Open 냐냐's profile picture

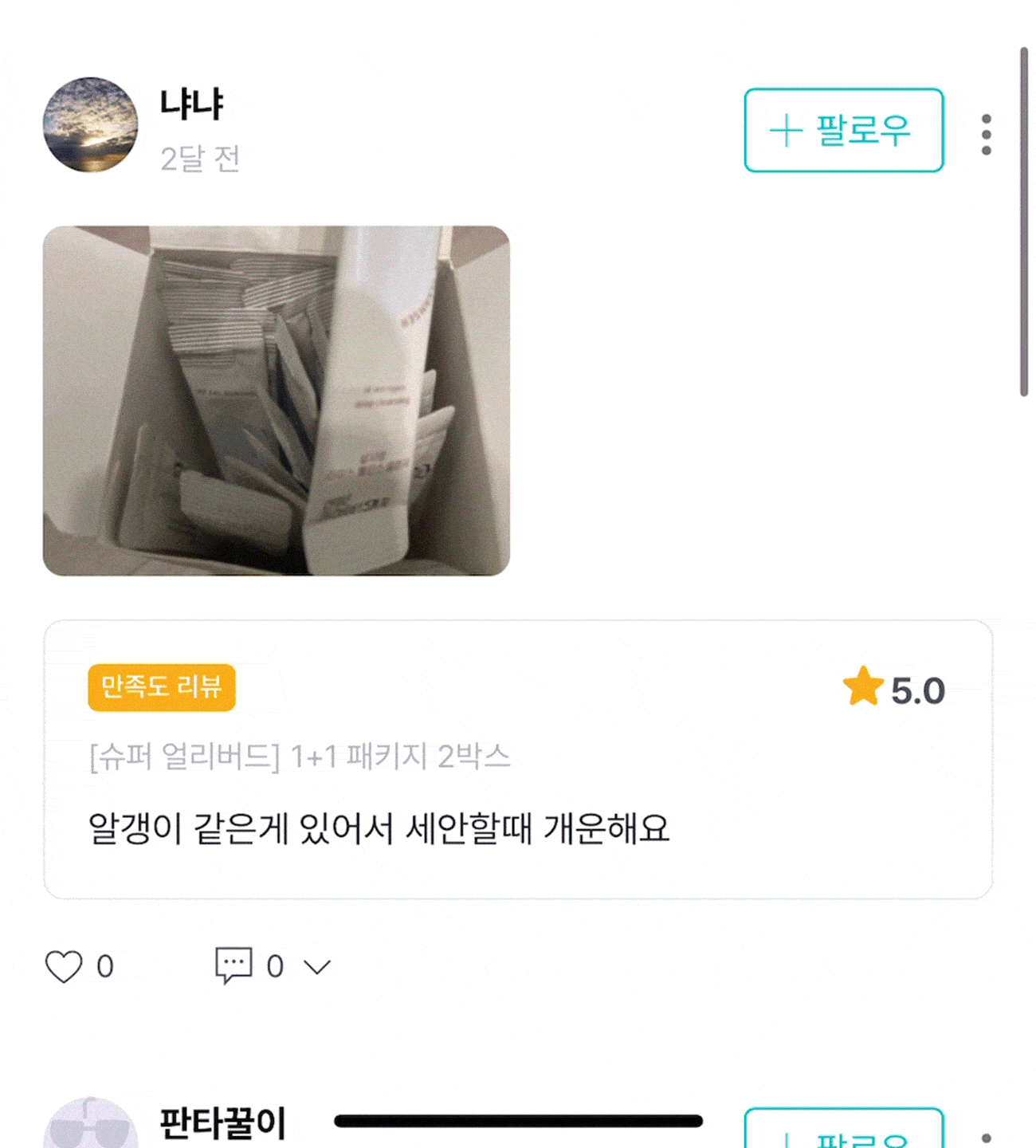pos(90,125)
